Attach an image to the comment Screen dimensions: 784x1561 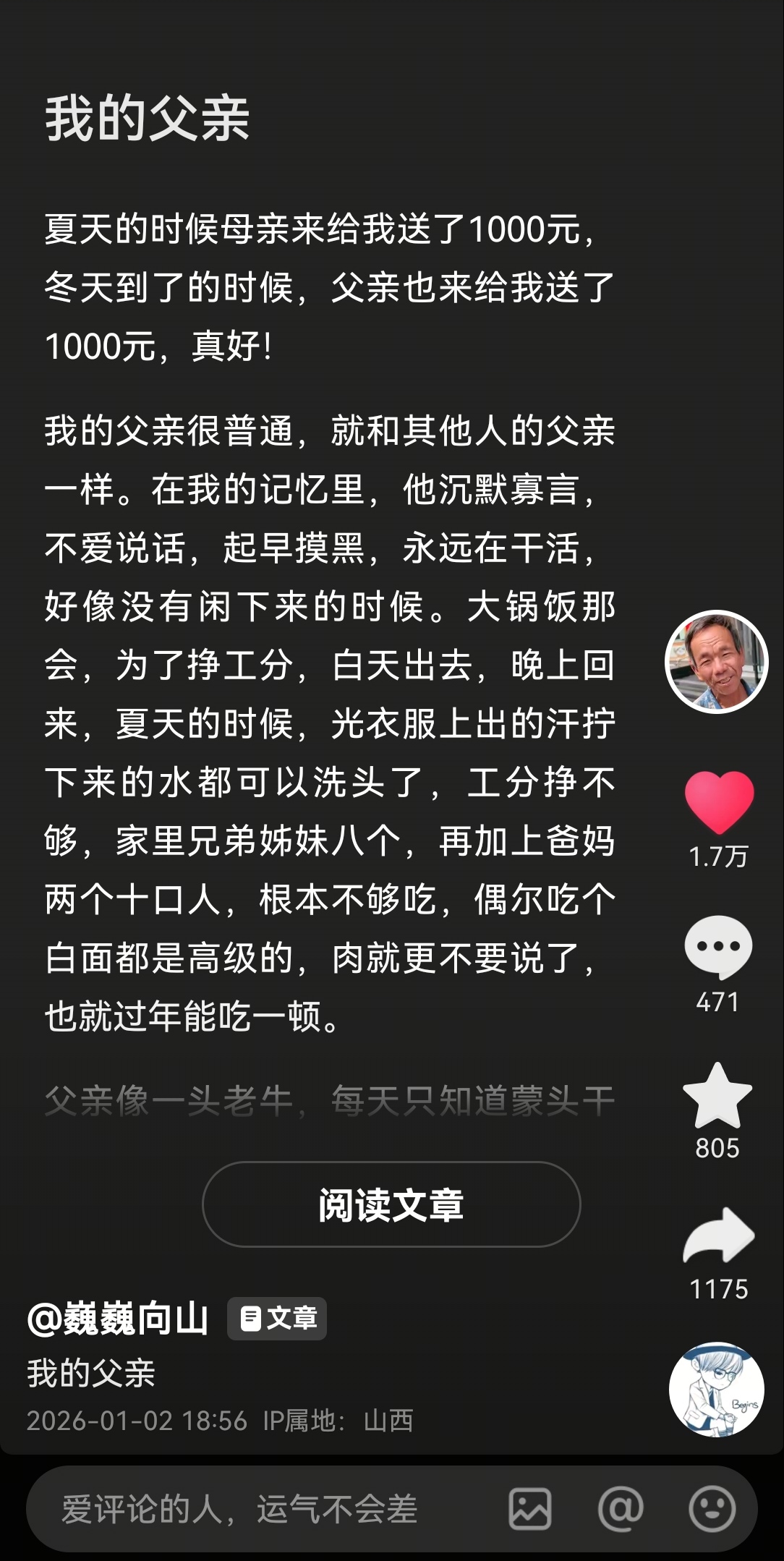point(529,1510)
